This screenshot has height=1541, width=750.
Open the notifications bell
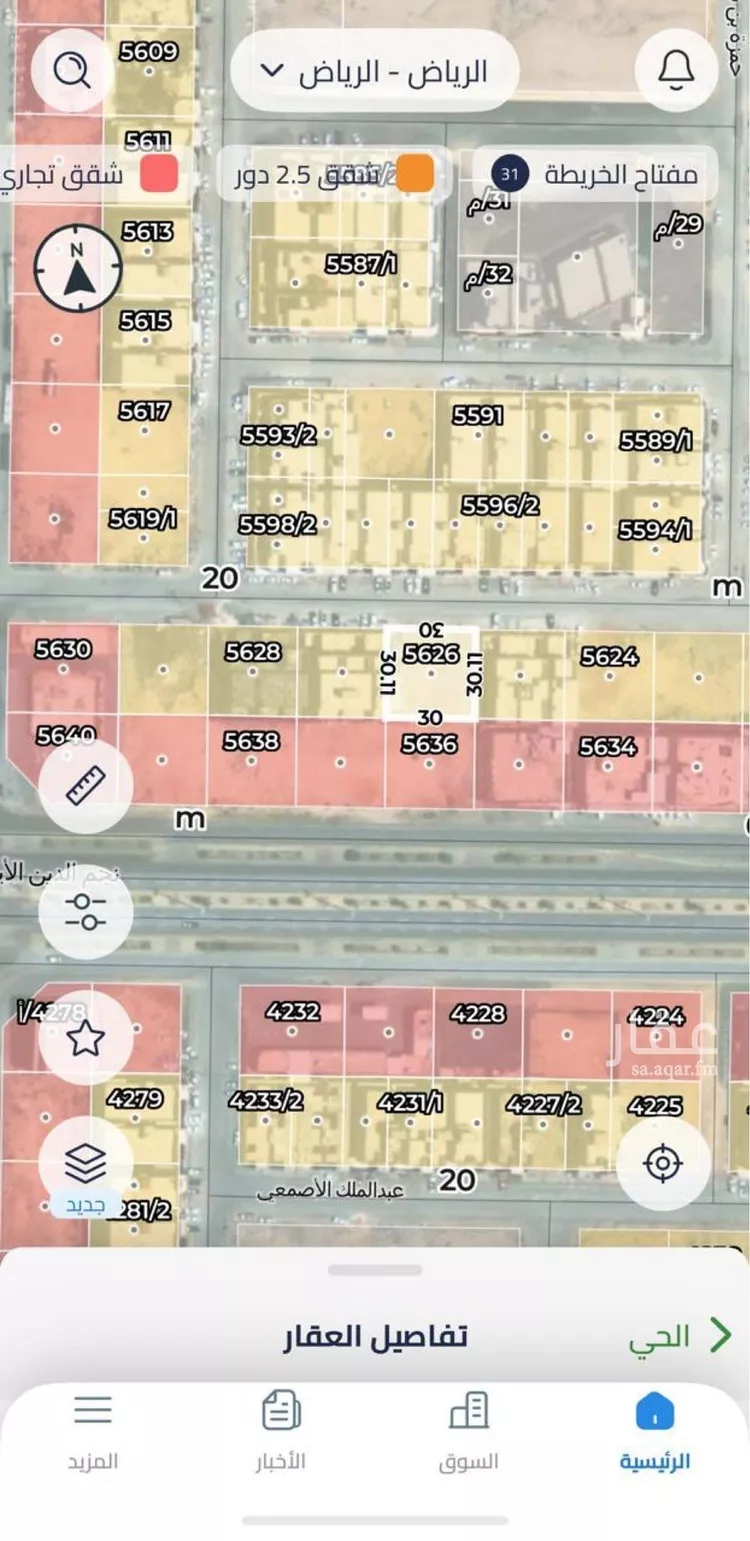click(x=676, y=69)
